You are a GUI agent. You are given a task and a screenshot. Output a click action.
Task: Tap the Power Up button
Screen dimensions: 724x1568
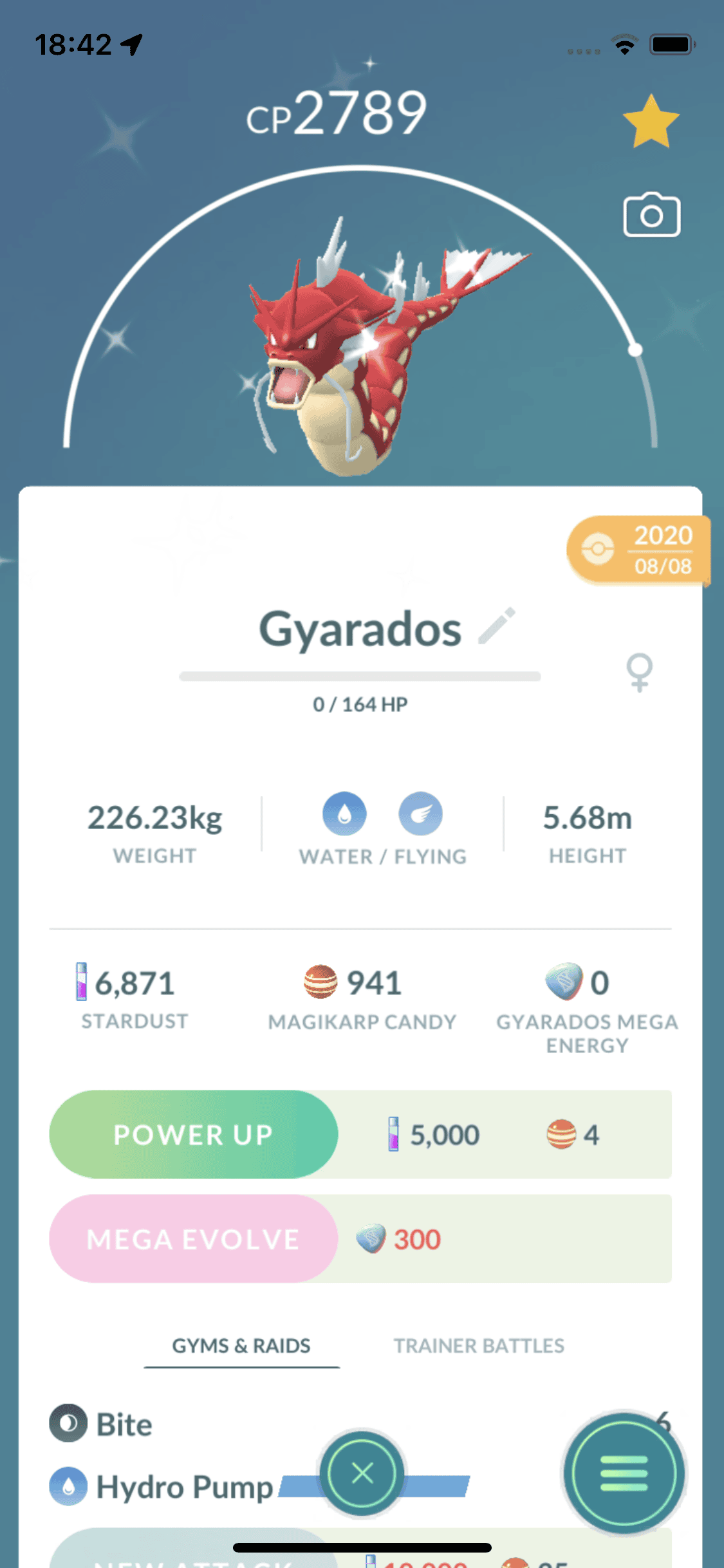point(194,1134)
